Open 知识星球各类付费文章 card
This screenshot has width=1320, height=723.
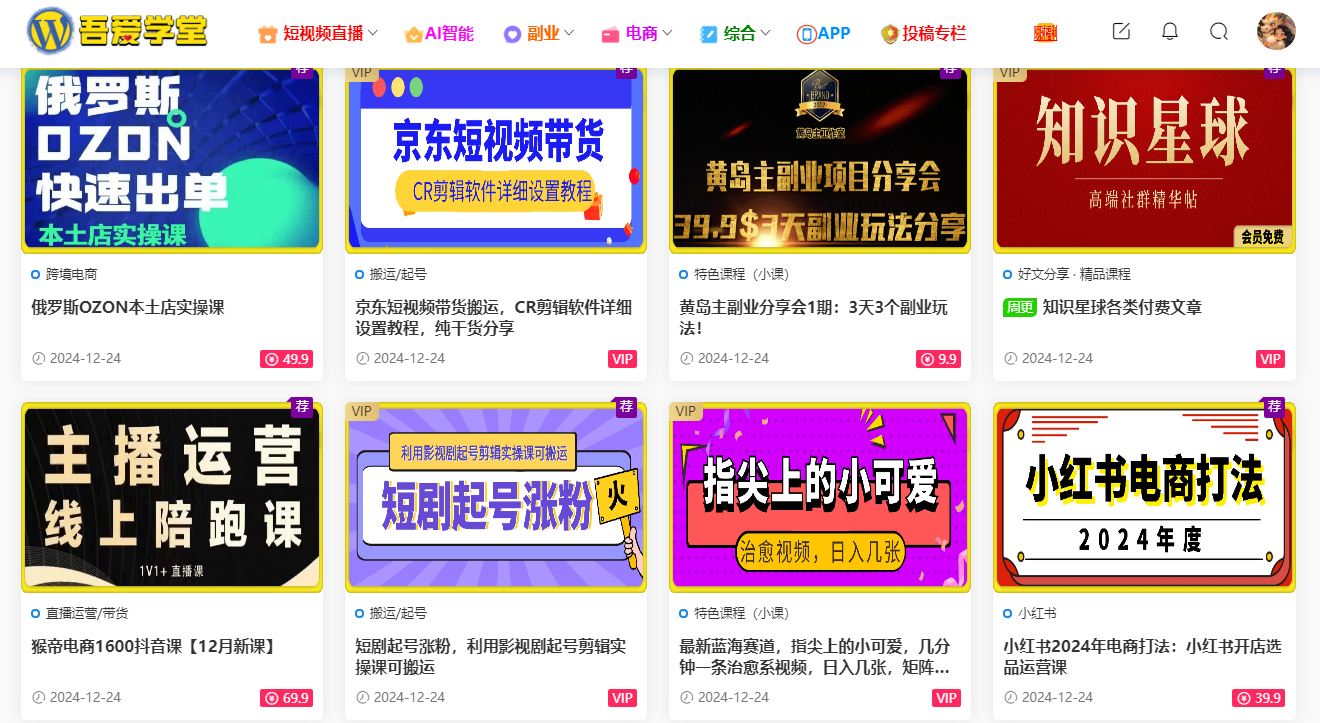1122,308
